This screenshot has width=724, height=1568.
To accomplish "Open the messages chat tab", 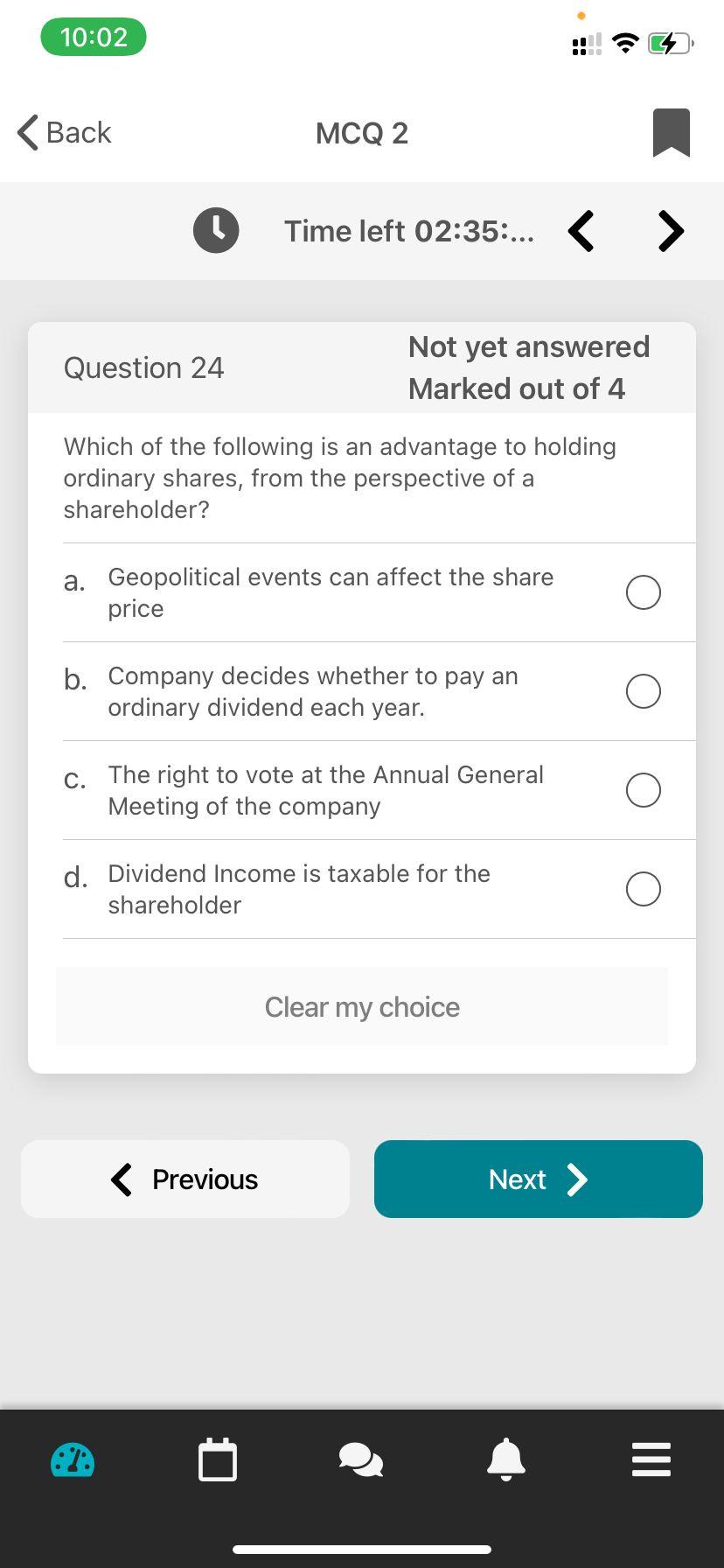I will coord(361,1460).
